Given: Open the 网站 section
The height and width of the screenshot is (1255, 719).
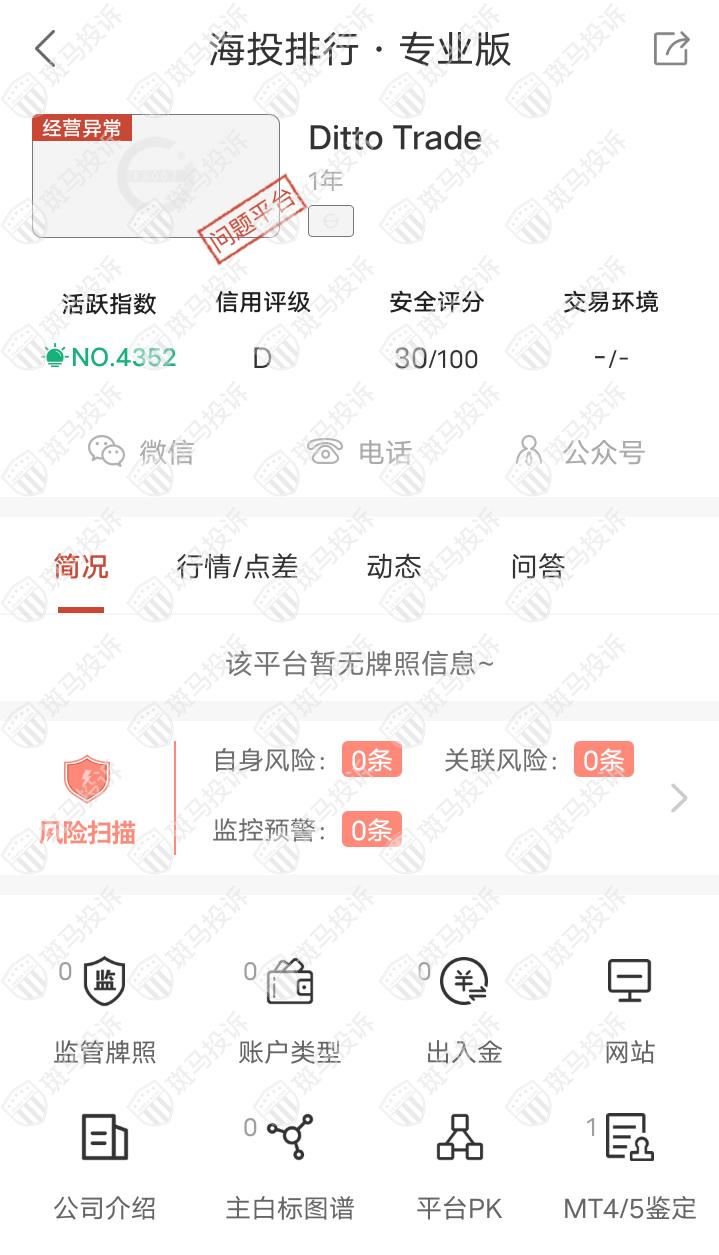Looking at the screenshot, I should (630, 1008).
